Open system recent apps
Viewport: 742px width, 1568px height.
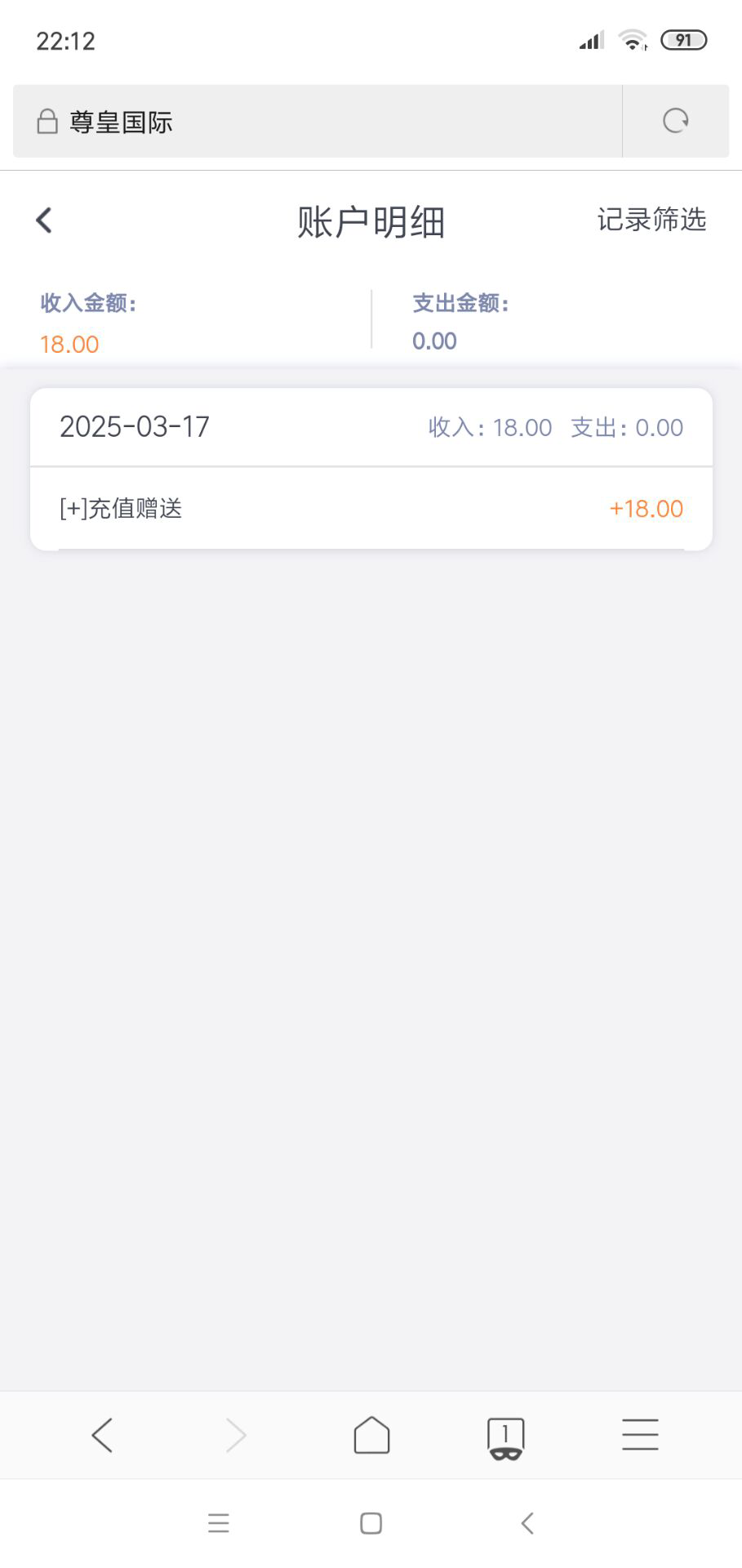coord(218,1523)
